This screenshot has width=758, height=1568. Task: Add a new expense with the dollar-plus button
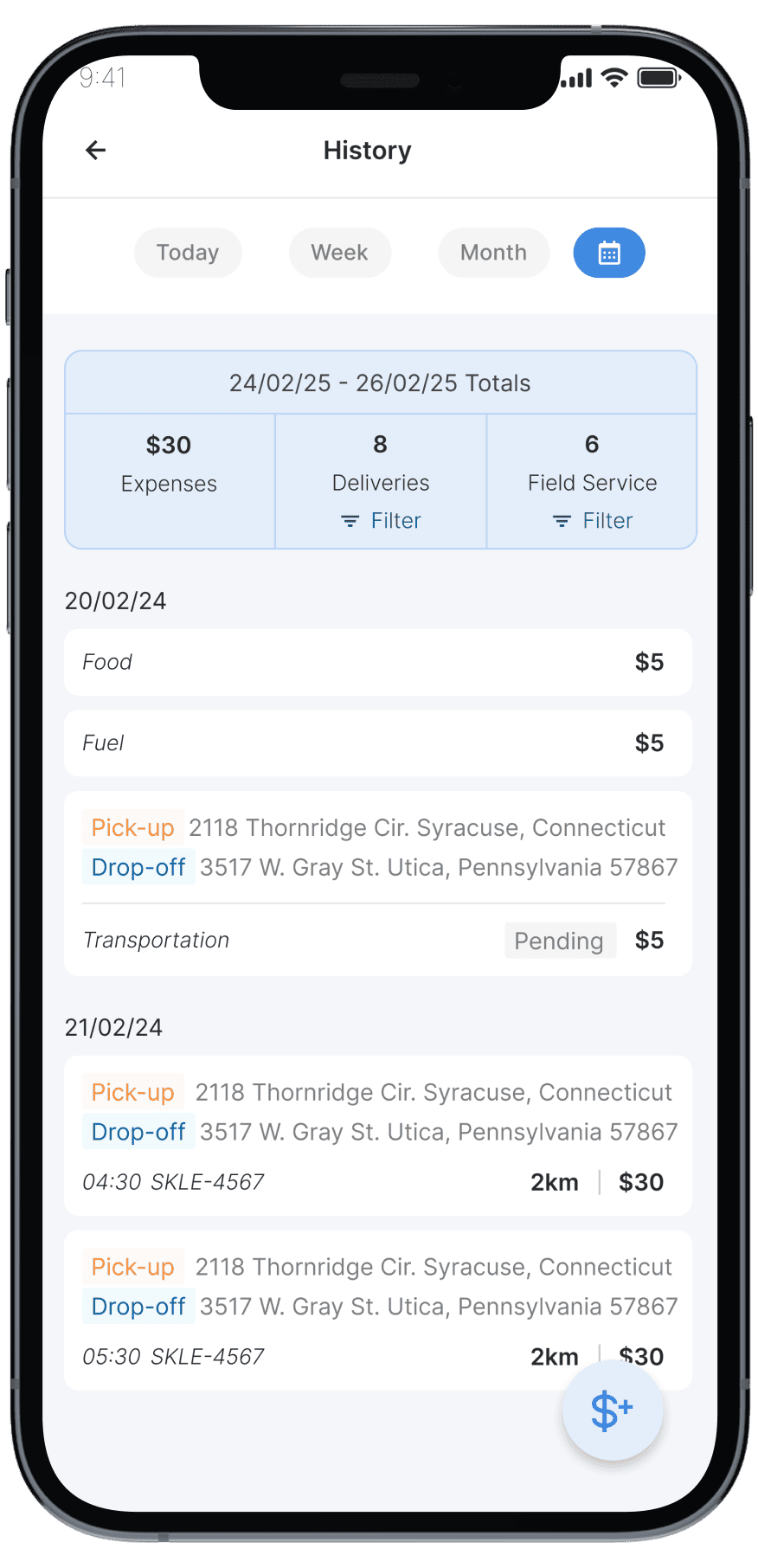pyautogui.click(x=613, y=1411)
